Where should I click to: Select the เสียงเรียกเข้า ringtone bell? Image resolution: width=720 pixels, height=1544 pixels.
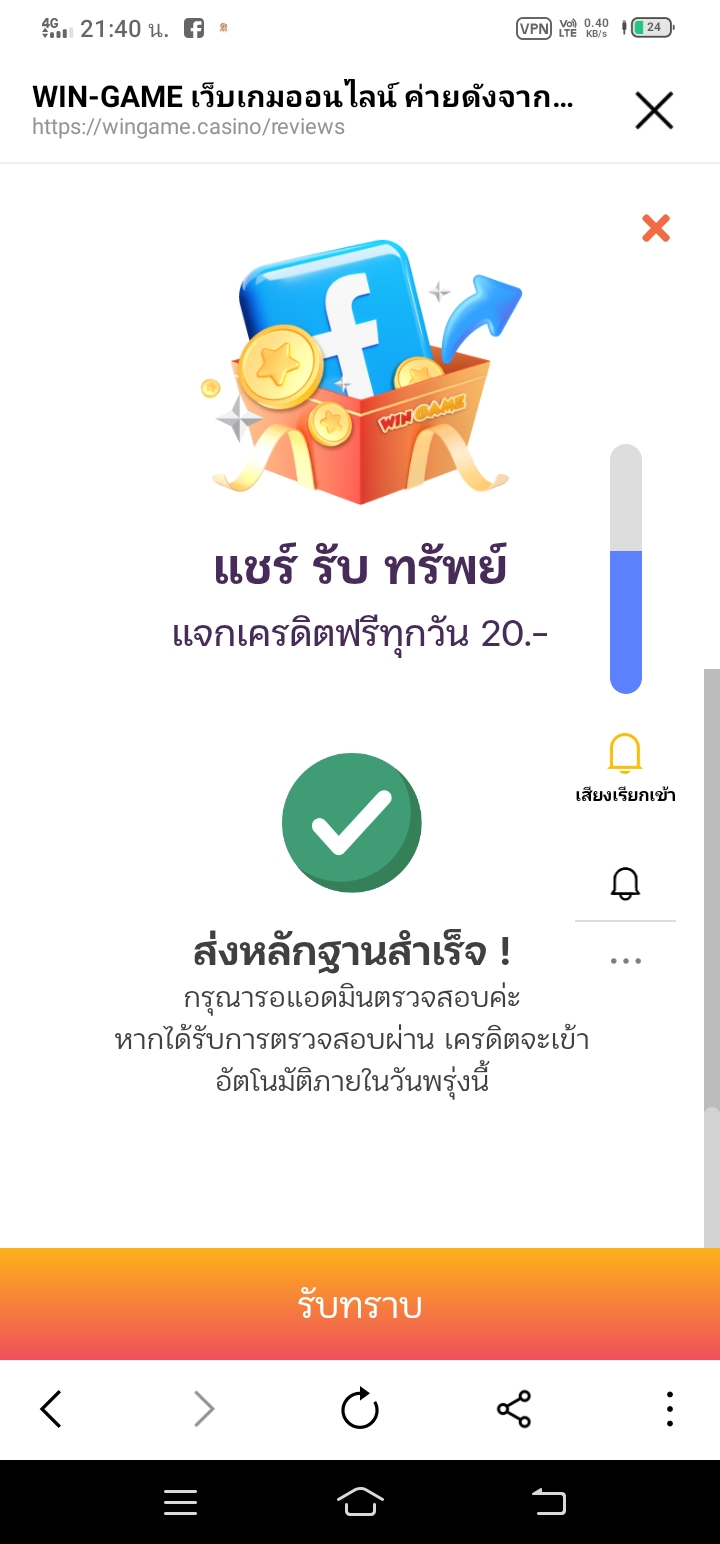pyautogui.click(x=625, y=753)
